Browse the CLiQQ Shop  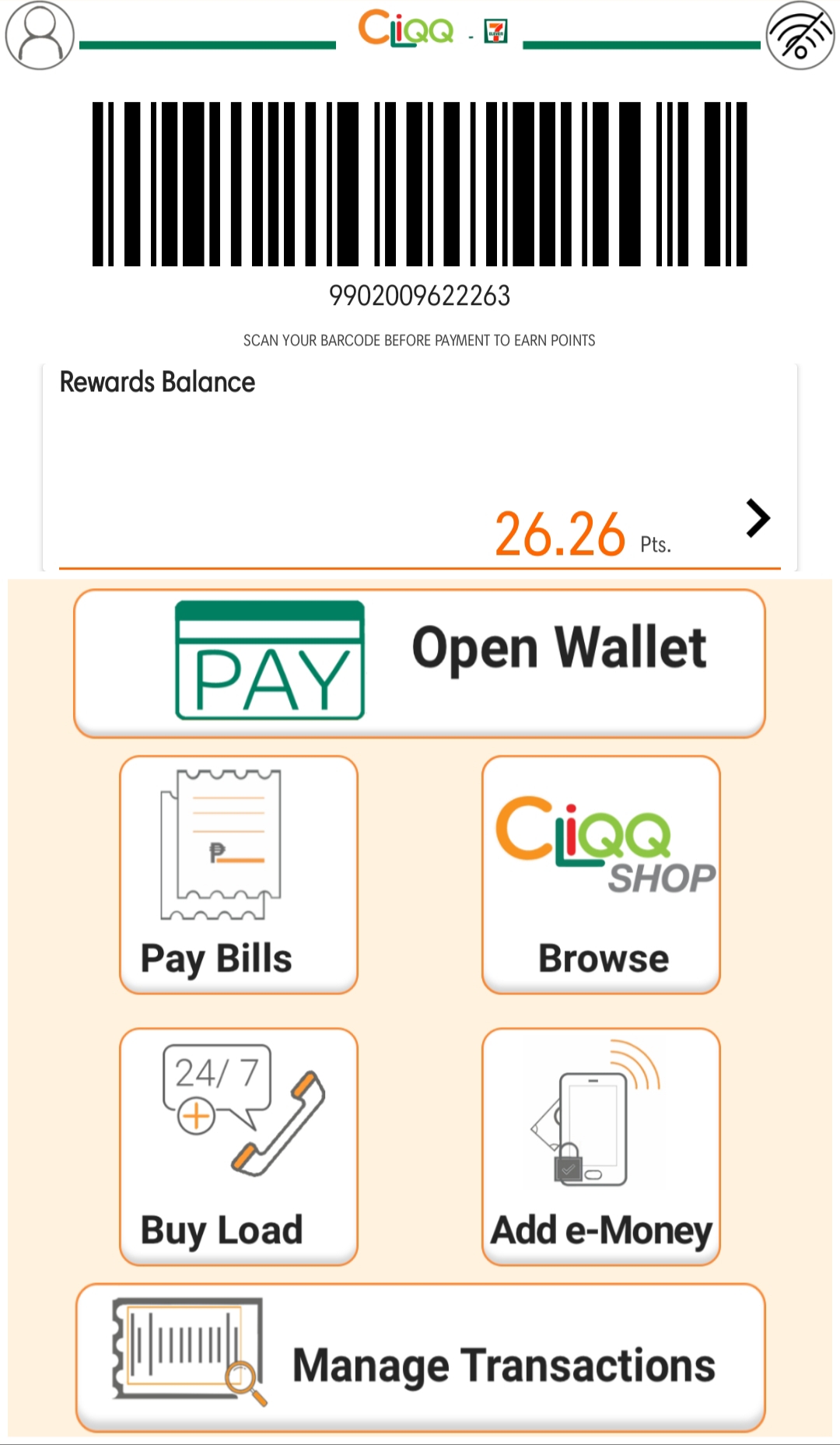pos(601,874)
